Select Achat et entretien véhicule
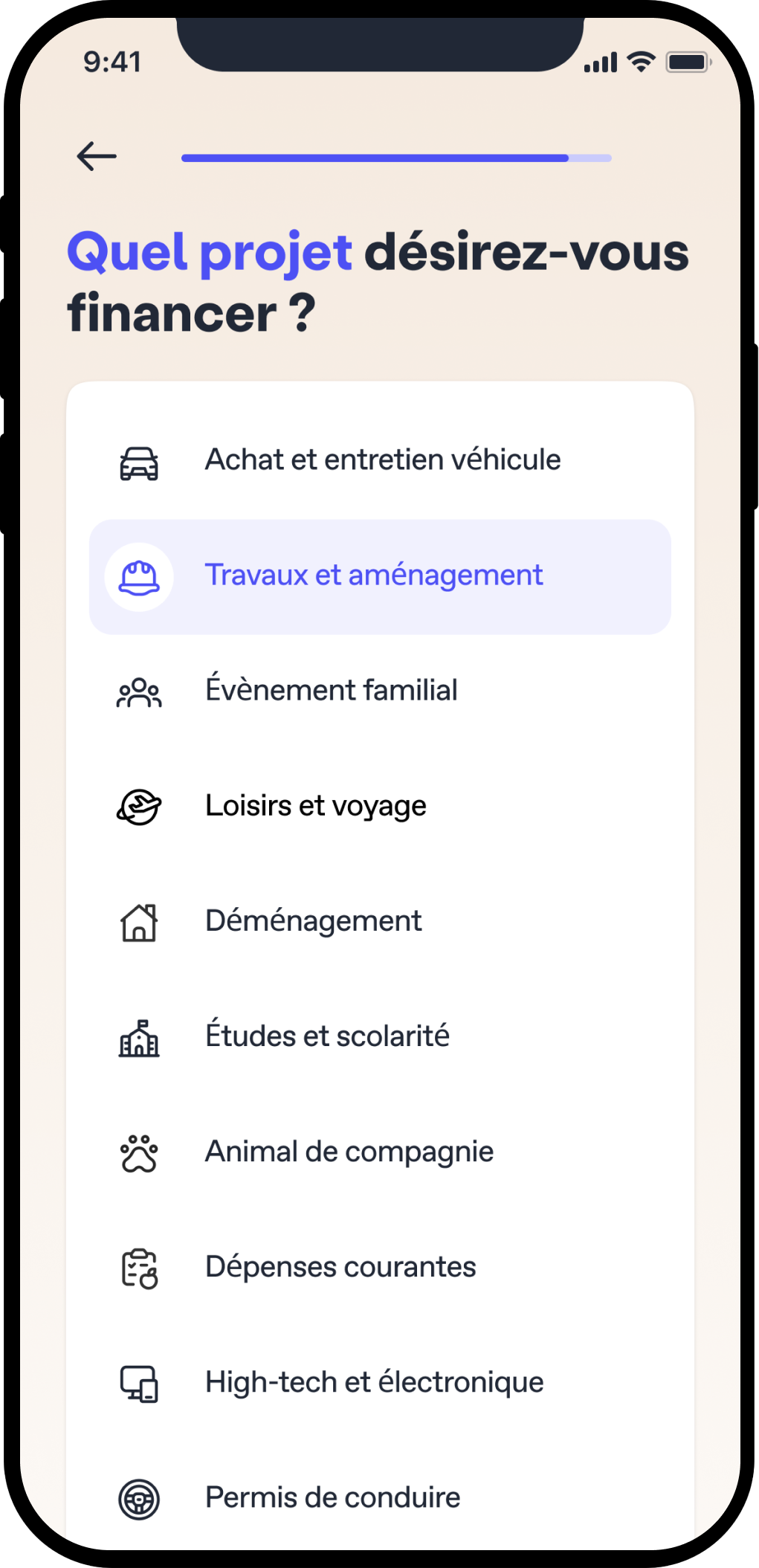The width and height of the screenshot is (759, 1568). pyautogui.click(x=382, y=460)
